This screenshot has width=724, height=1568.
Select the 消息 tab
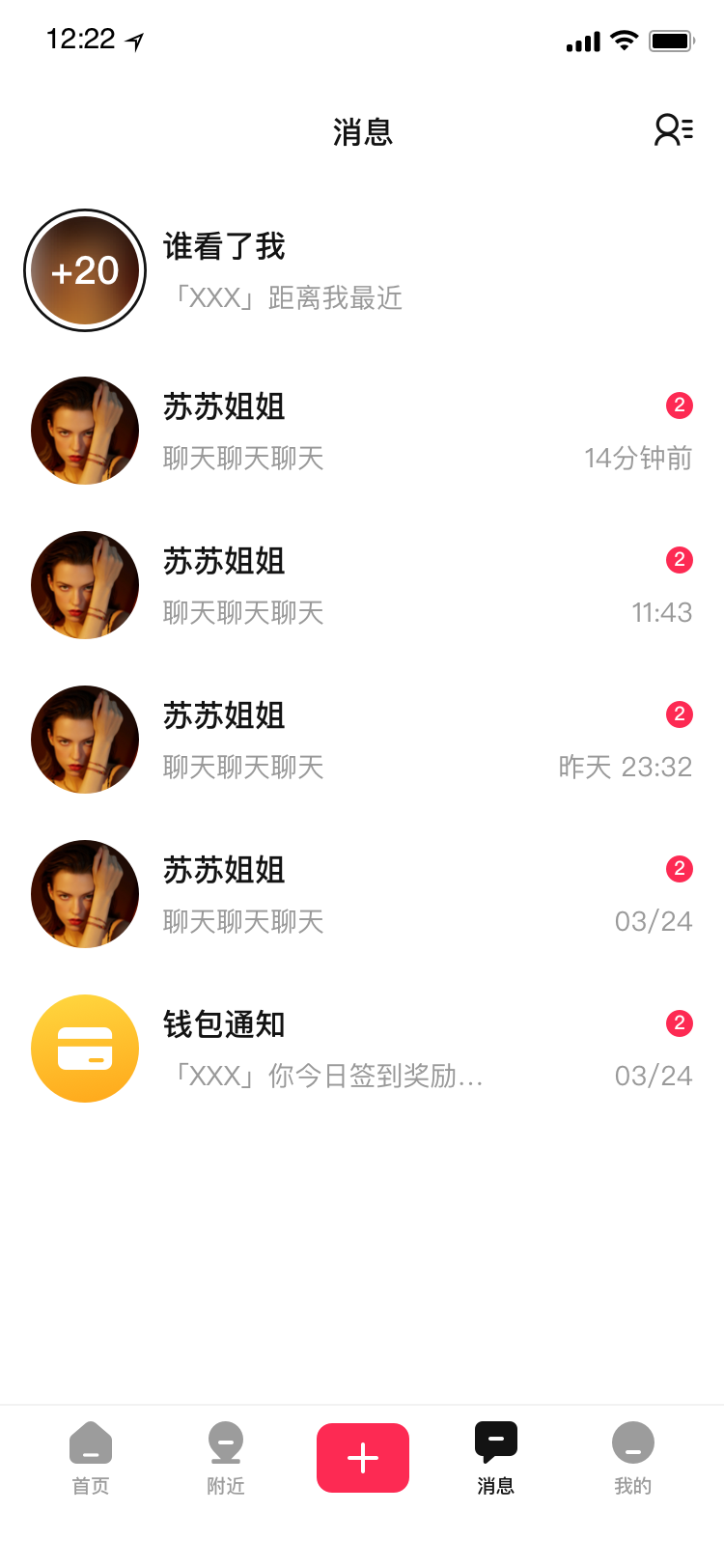click(x=496, y=1458)
